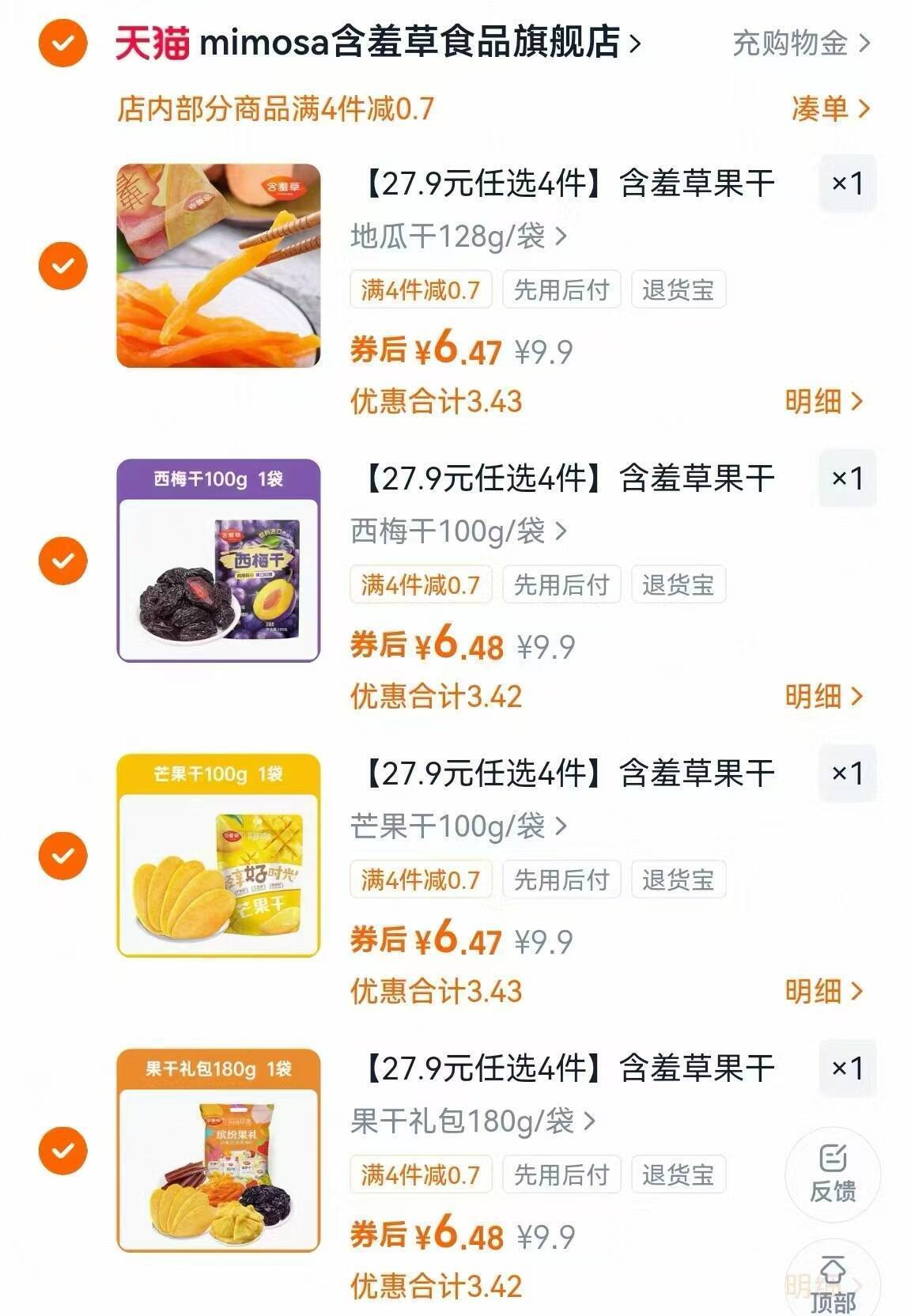Adjust quantity ×1 for 地瓜干

pos(847,183)
